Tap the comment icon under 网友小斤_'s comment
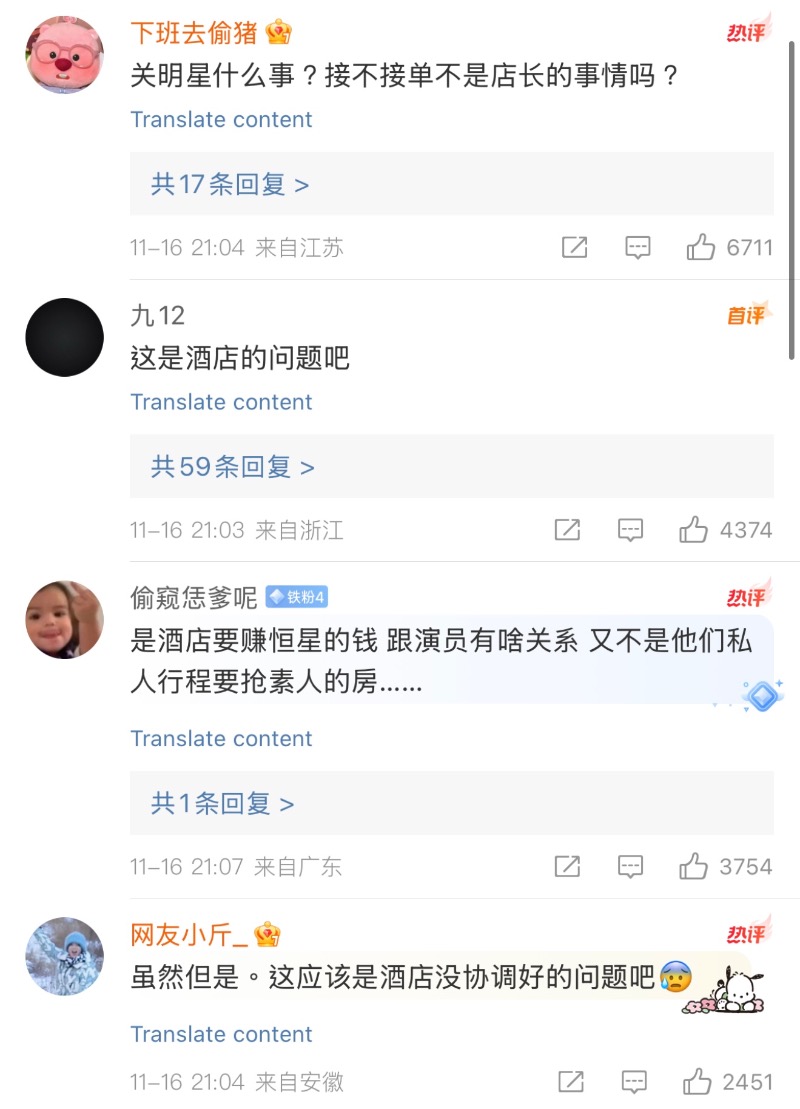This screenshot has width=800, height=1109. (634, 1082)
